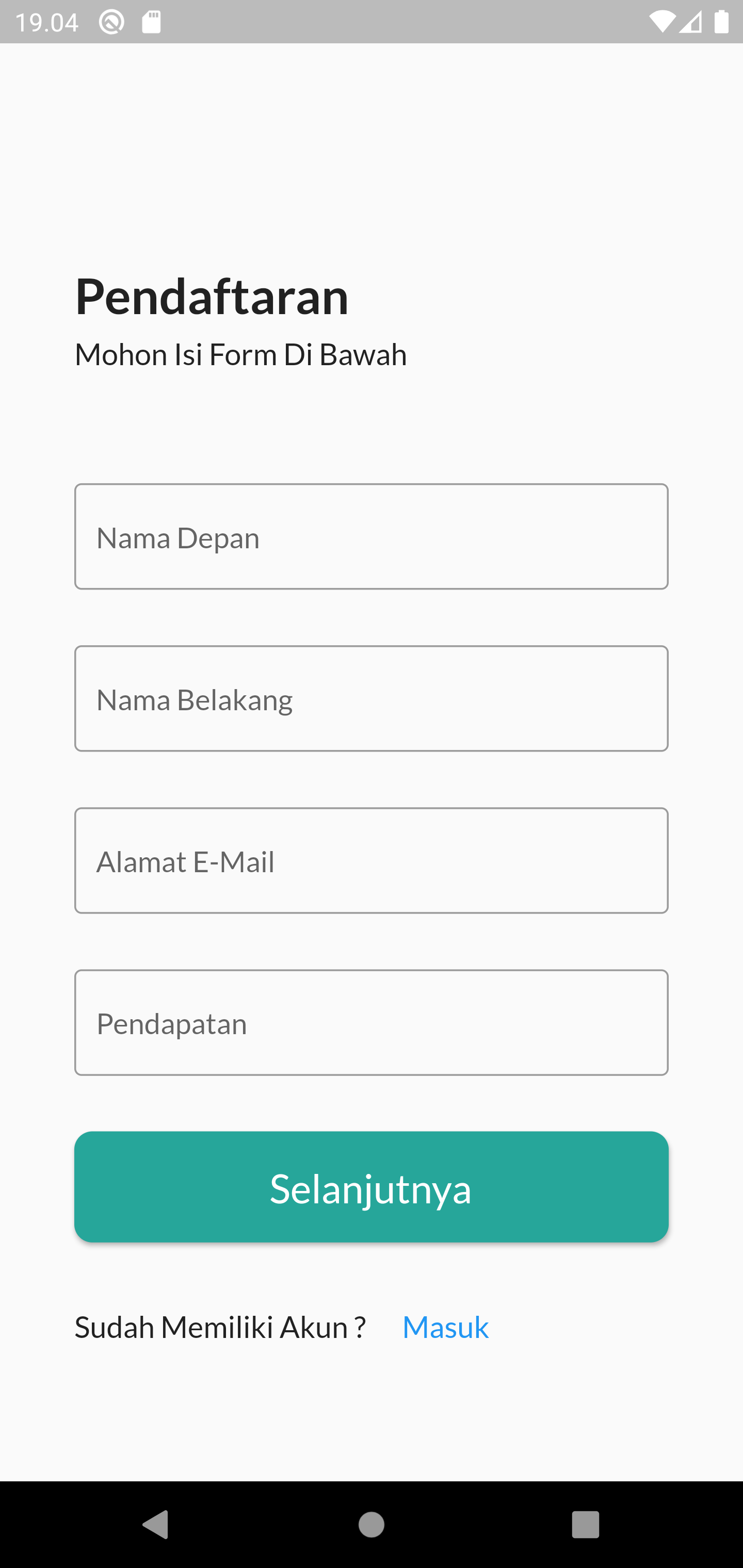Continue with the Selanjutnya button
This screenshot has width=743, height=1568.
click(x=371, y=1186)
